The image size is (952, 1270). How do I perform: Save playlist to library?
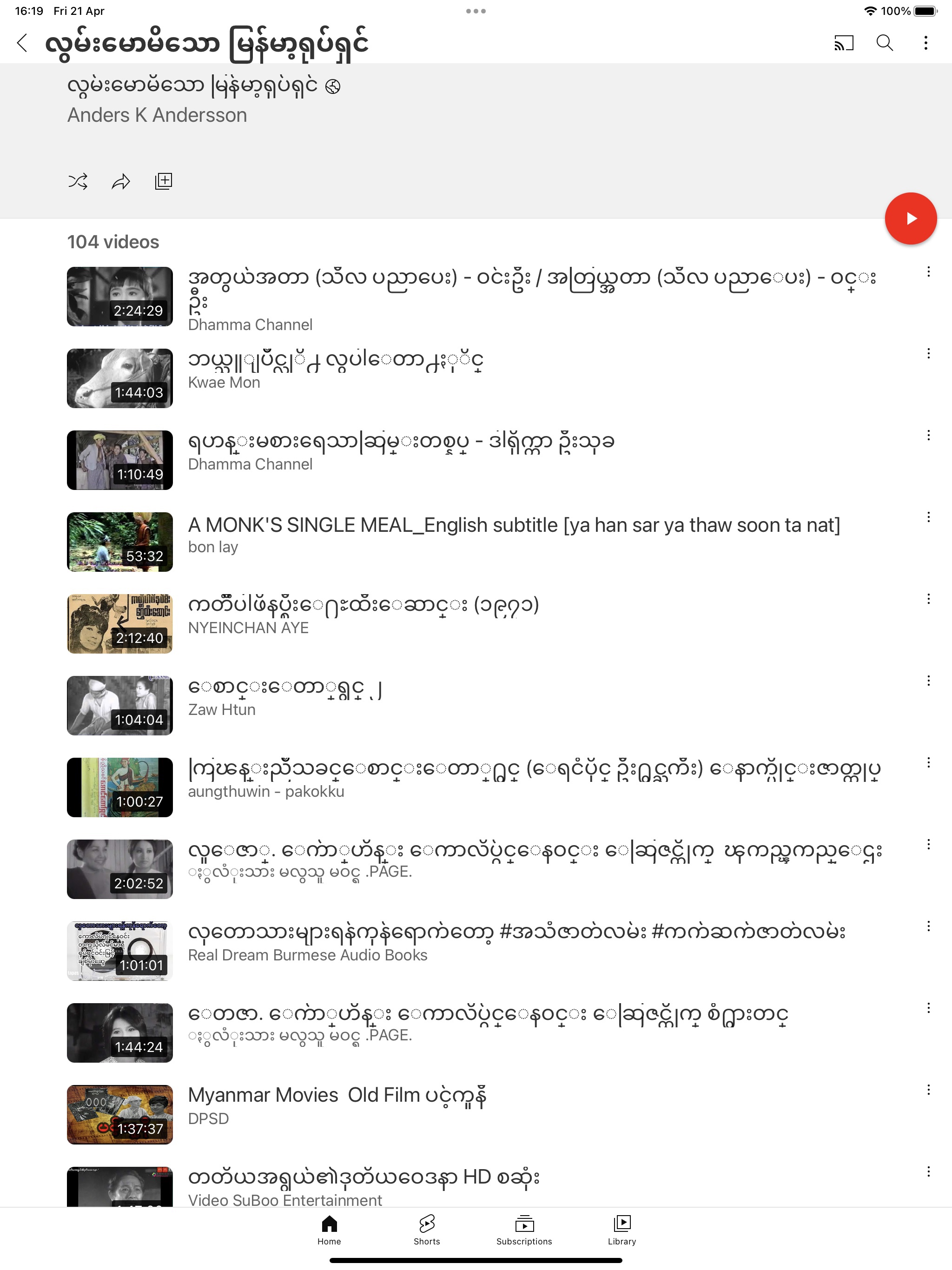coord(164,182)
